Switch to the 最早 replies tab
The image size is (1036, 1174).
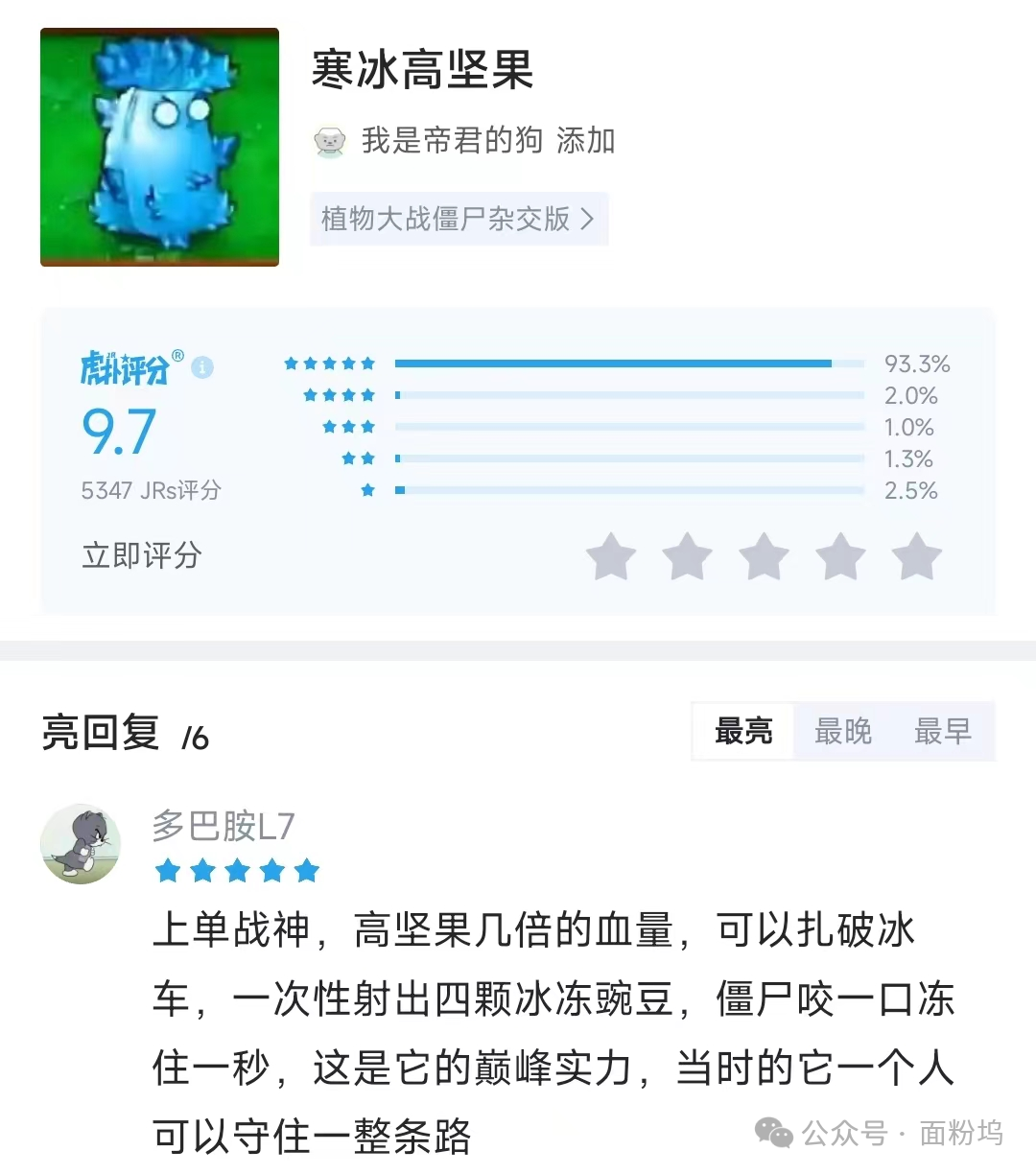942,732
